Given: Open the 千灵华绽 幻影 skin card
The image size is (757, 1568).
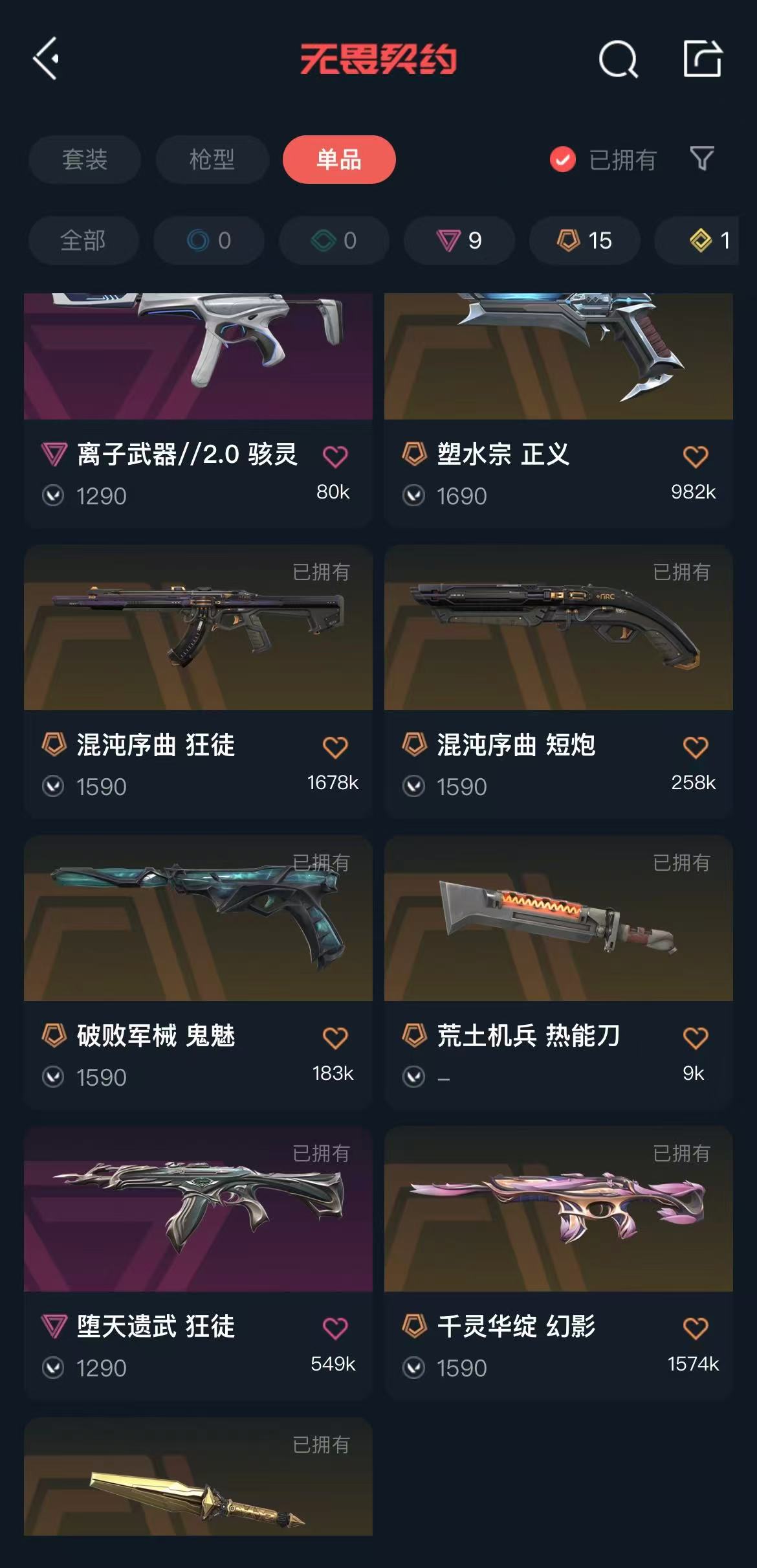Looking at the screenshot, I should (x=558, y=1209).
